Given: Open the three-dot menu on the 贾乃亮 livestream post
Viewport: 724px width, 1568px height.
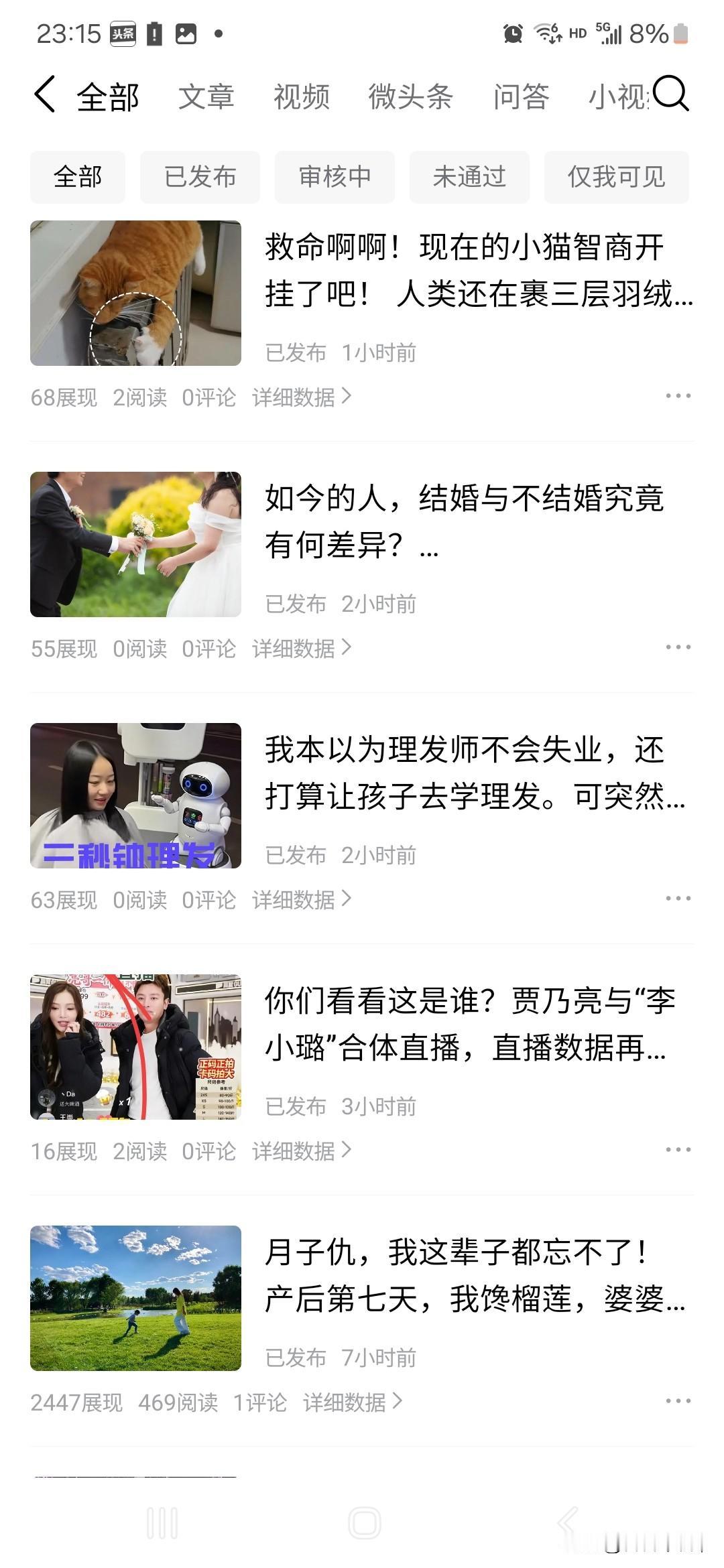Looking at the screenshot, I should pyautogui.click(x=679, y=1150).
